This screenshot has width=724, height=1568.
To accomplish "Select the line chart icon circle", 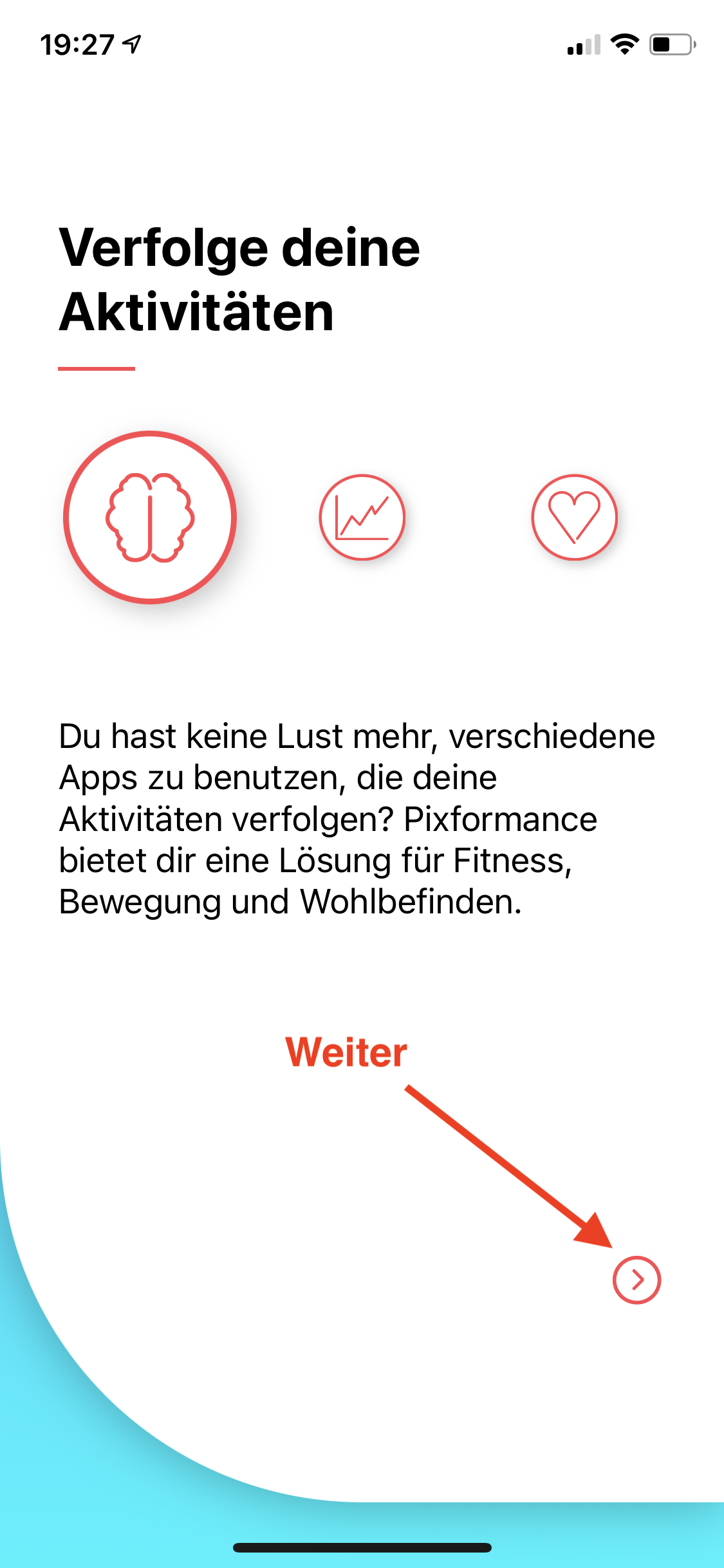I will 362,518.
